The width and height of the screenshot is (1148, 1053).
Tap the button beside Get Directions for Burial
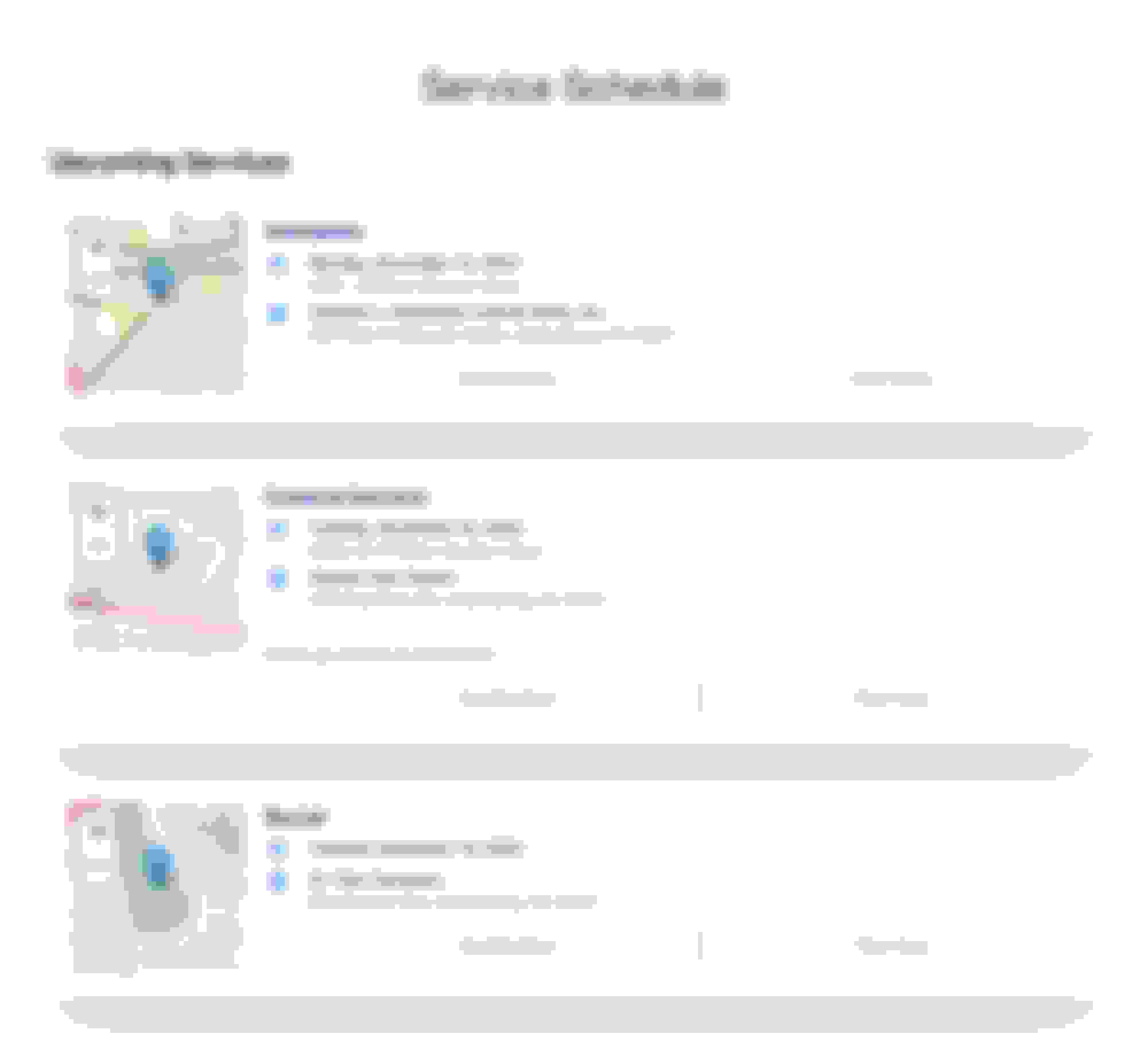[891, 946]
